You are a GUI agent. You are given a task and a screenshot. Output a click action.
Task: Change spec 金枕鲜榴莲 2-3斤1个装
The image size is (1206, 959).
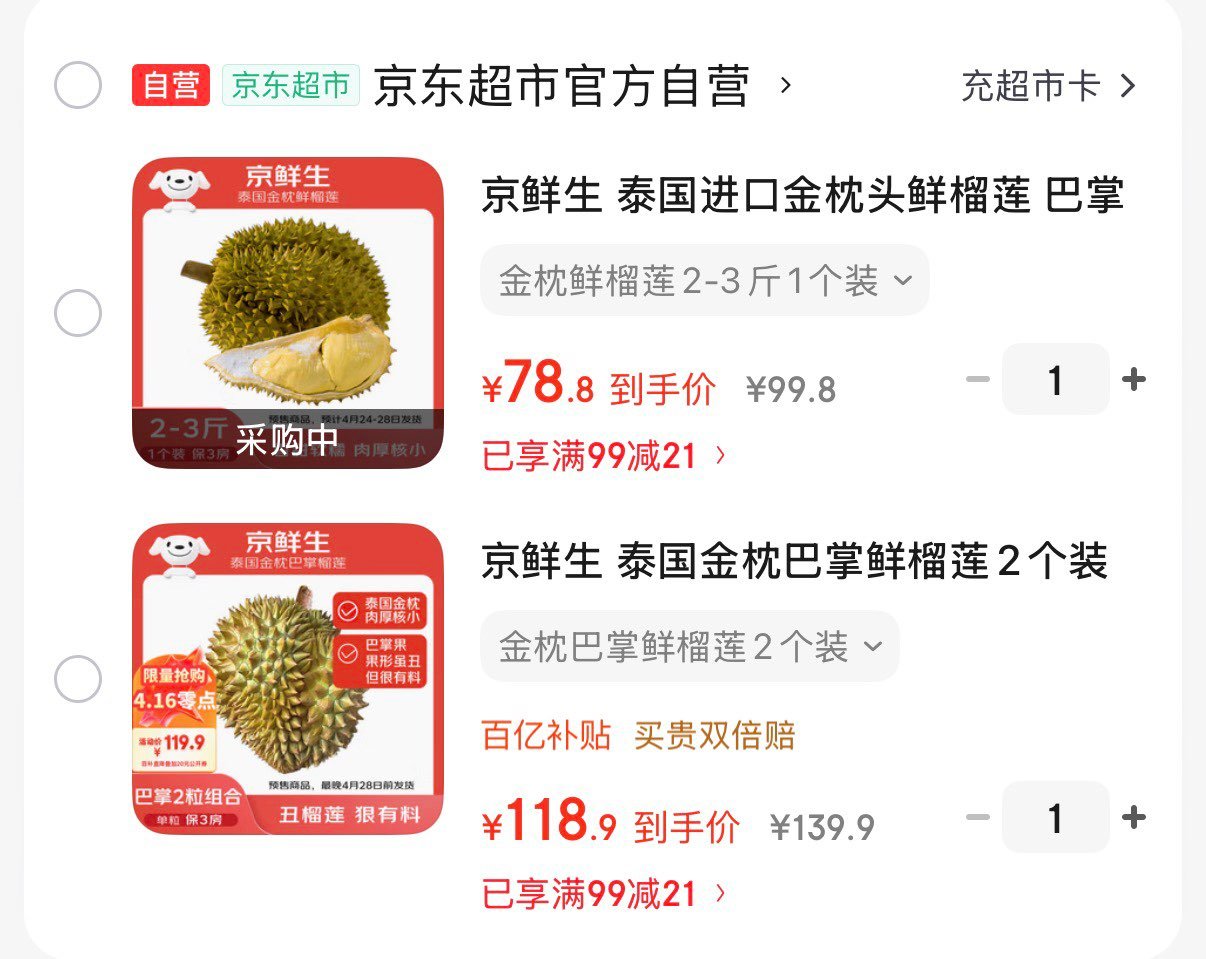(704, 280)
